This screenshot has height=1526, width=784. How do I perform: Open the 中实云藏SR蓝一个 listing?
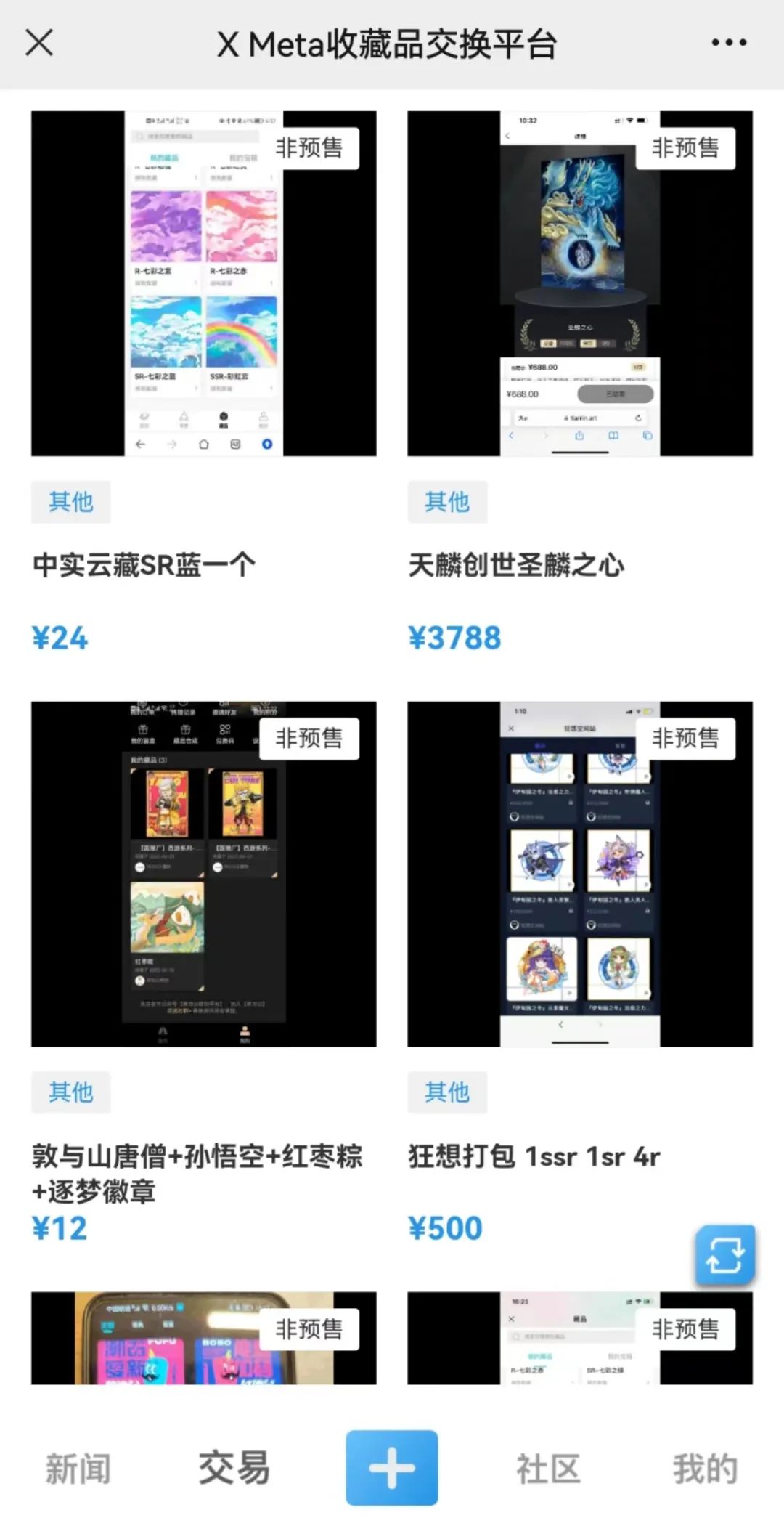click(x=203, y=283)
